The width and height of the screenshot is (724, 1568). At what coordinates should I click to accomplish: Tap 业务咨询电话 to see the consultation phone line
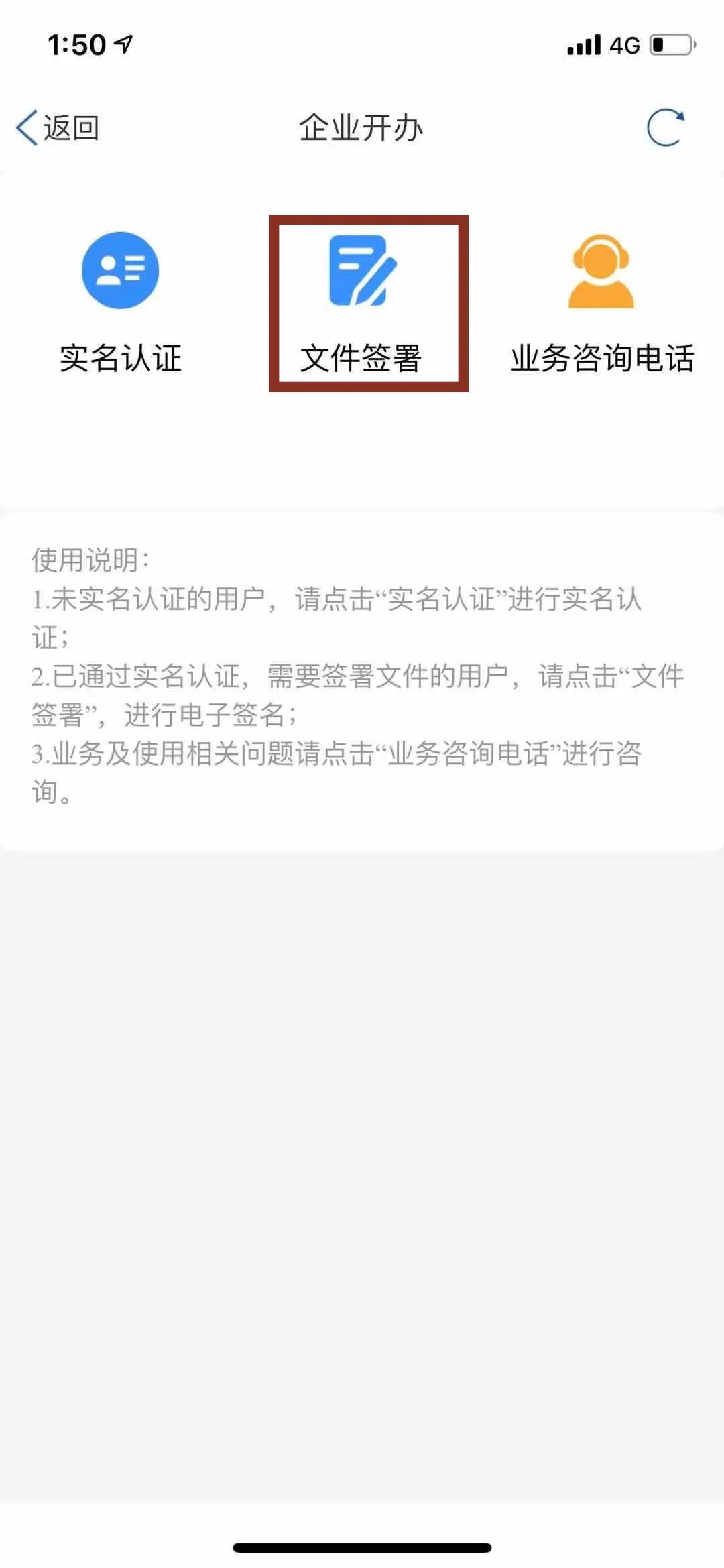tap(602, 303)
